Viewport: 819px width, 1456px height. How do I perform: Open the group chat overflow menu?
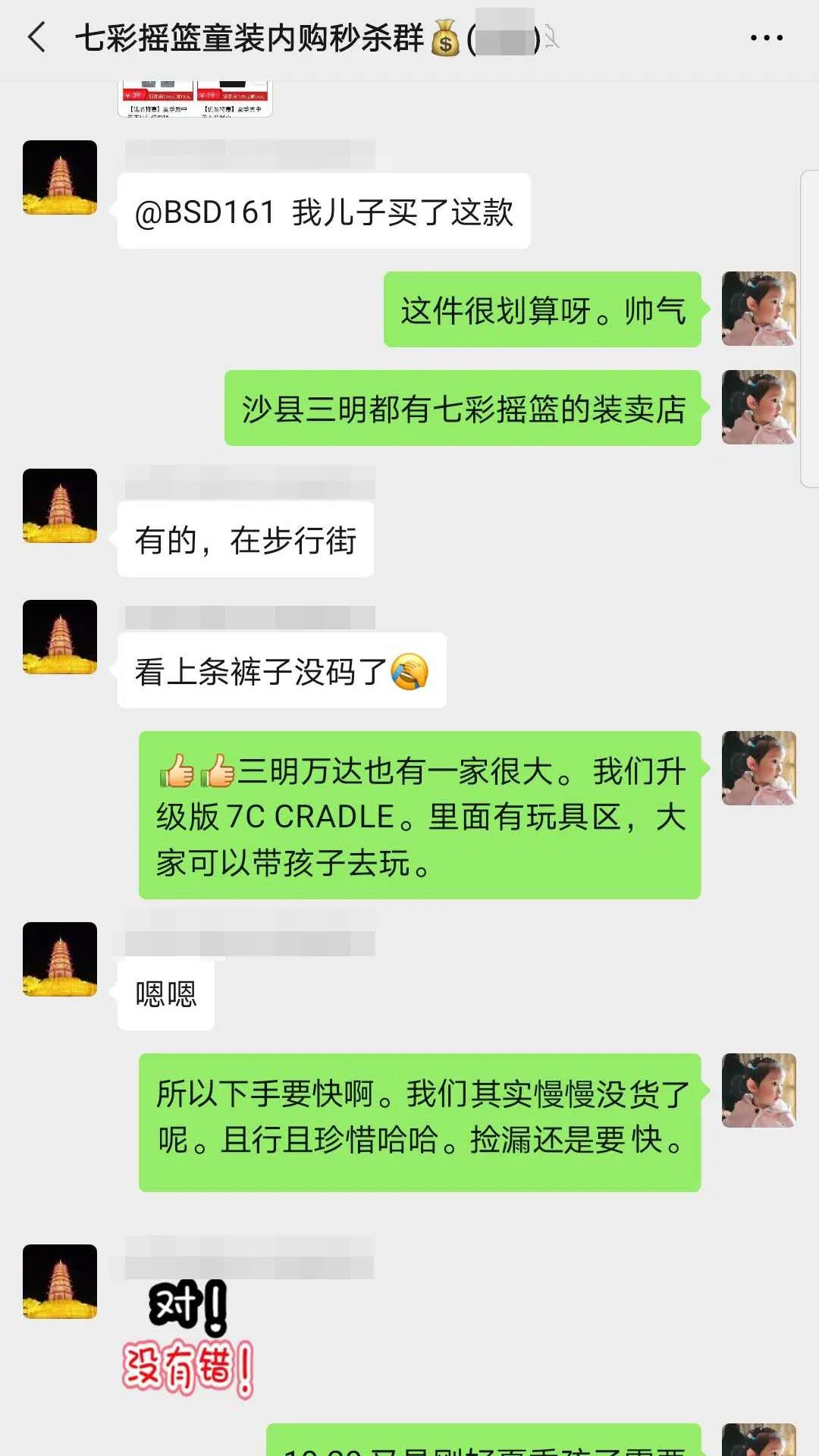click(766, 37)
